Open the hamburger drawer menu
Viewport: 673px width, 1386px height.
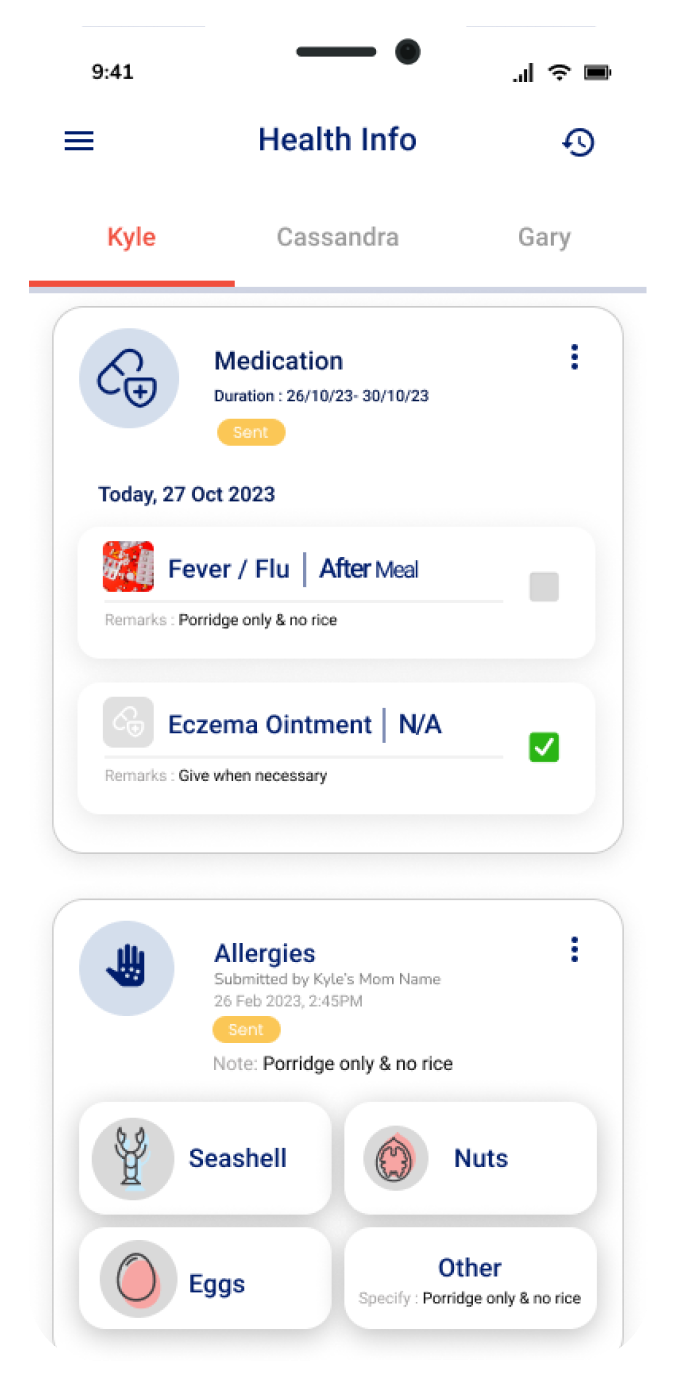point(79,141)
